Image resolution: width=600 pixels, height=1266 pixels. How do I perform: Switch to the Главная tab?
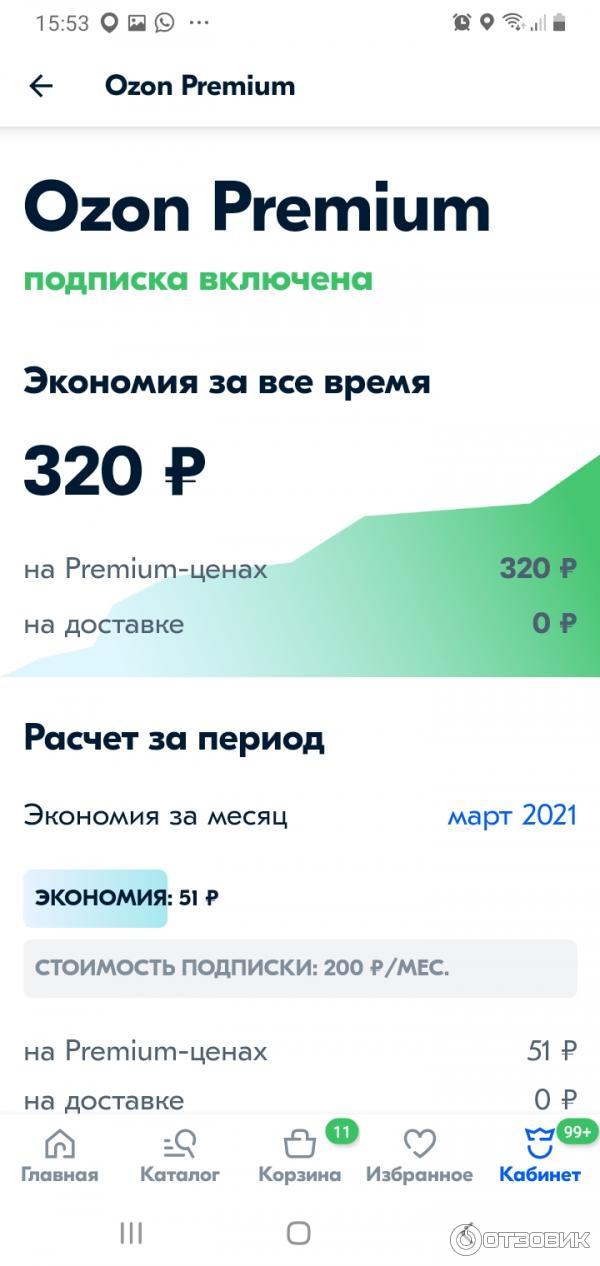coord(60,1156)
